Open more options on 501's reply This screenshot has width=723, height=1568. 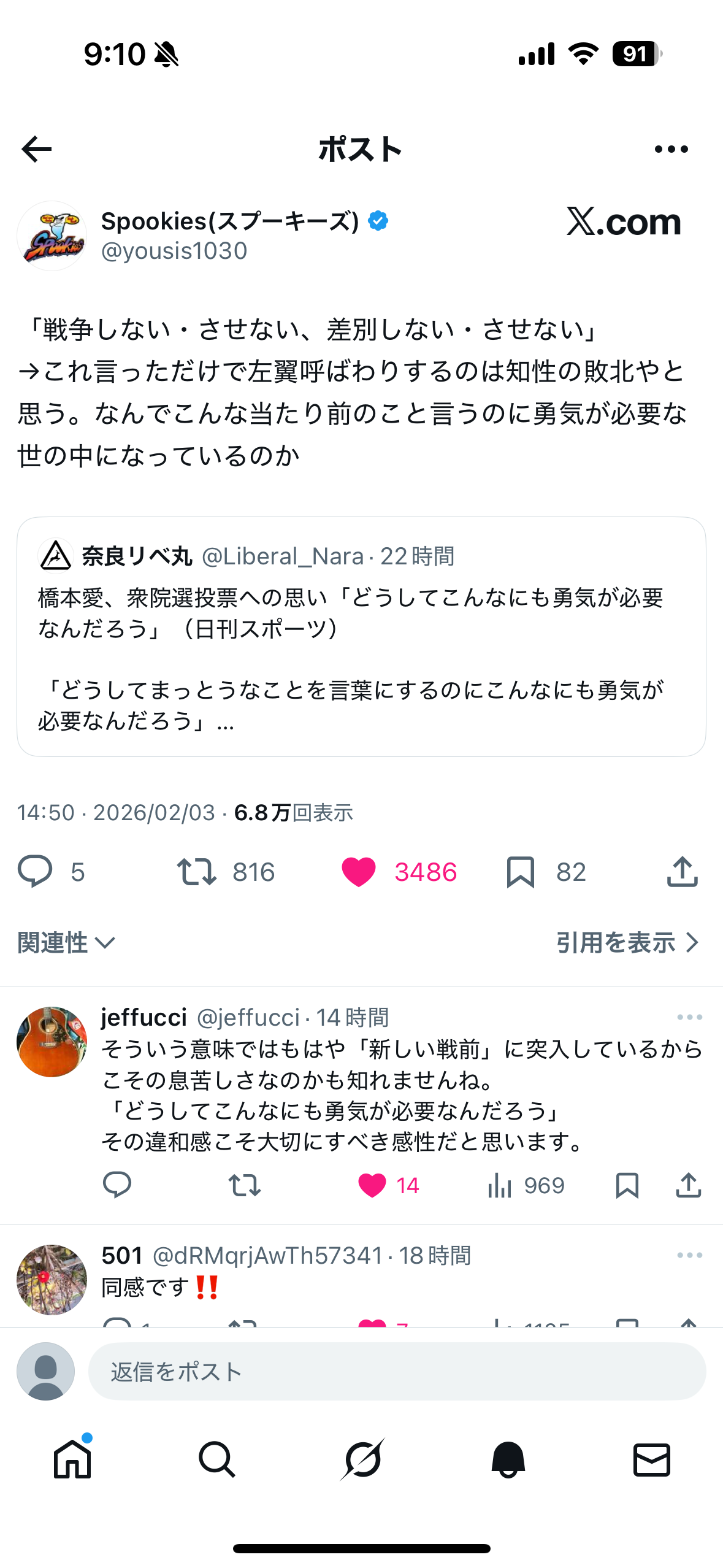pyautogui.click(x=689, y=1255)
